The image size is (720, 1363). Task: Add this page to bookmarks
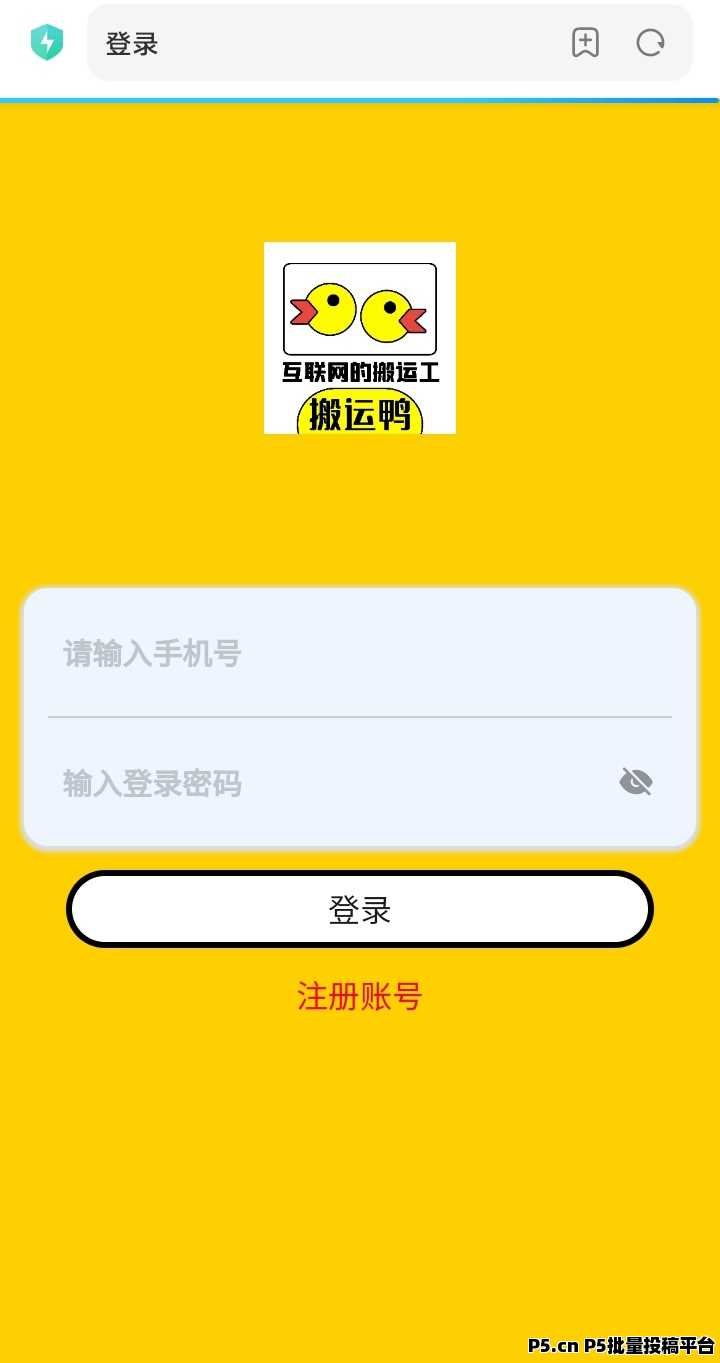[585, 43]
